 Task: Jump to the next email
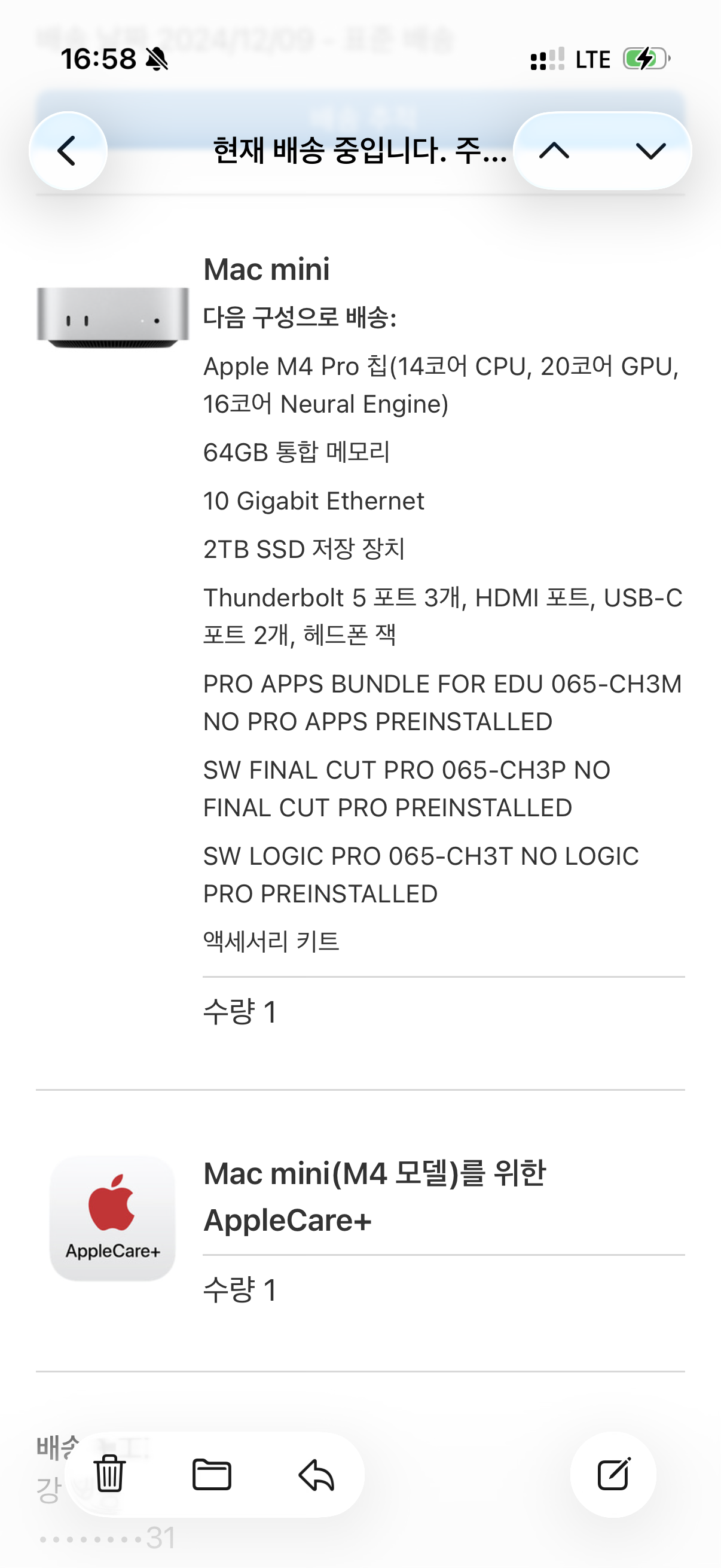click(650, 151)
